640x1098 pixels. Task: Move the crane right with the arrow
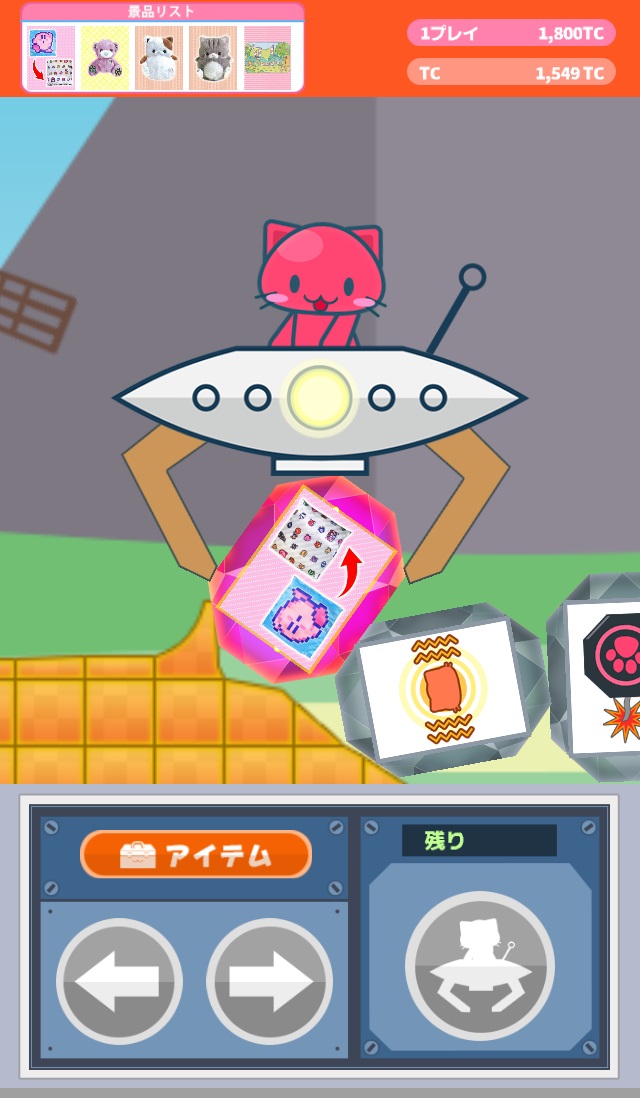point(269,982)
